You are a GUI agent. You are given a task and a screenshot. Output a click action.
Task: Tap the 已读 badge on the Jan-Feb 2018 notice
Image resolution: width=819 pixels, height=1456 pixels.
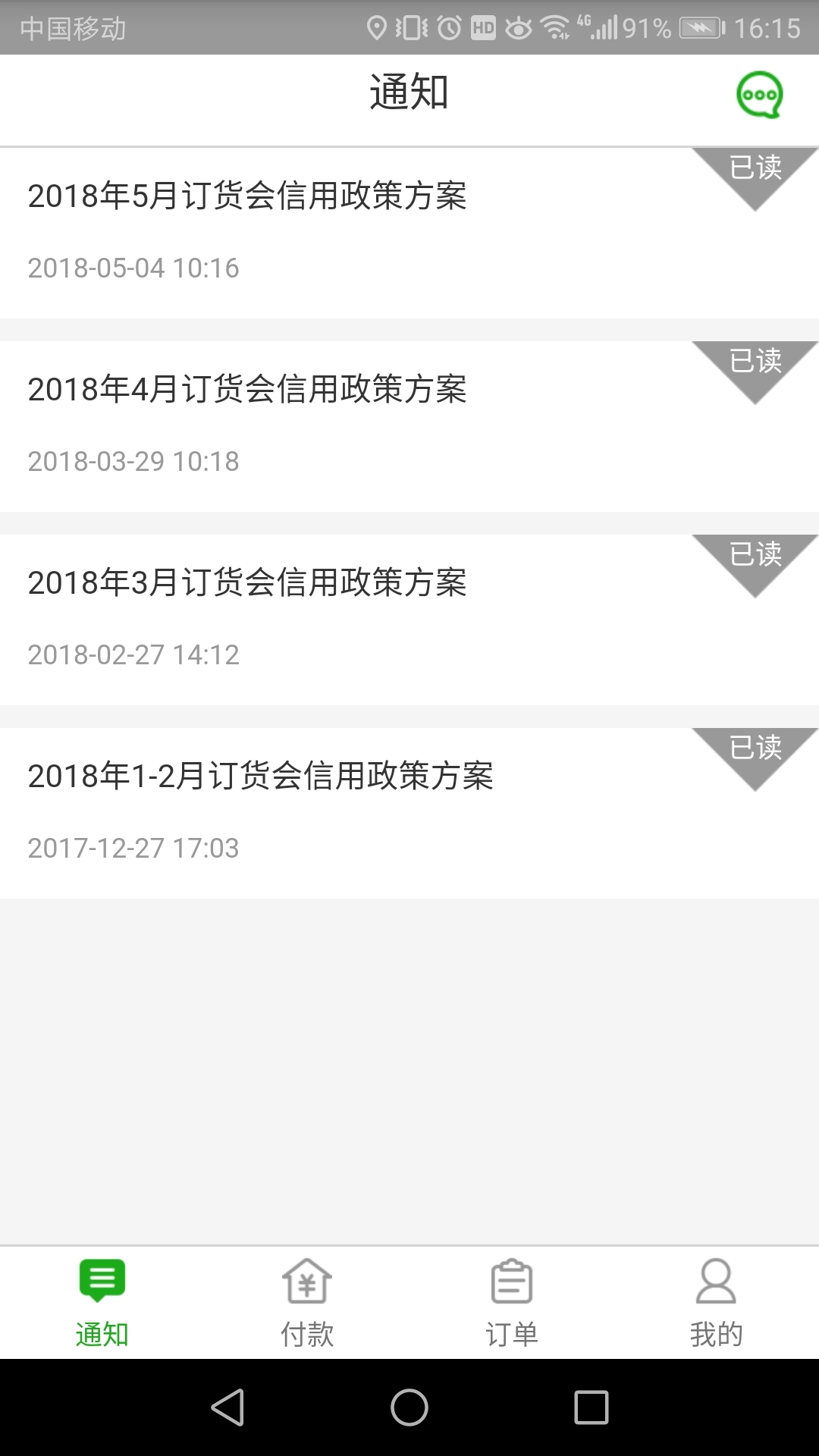(755, 749)
